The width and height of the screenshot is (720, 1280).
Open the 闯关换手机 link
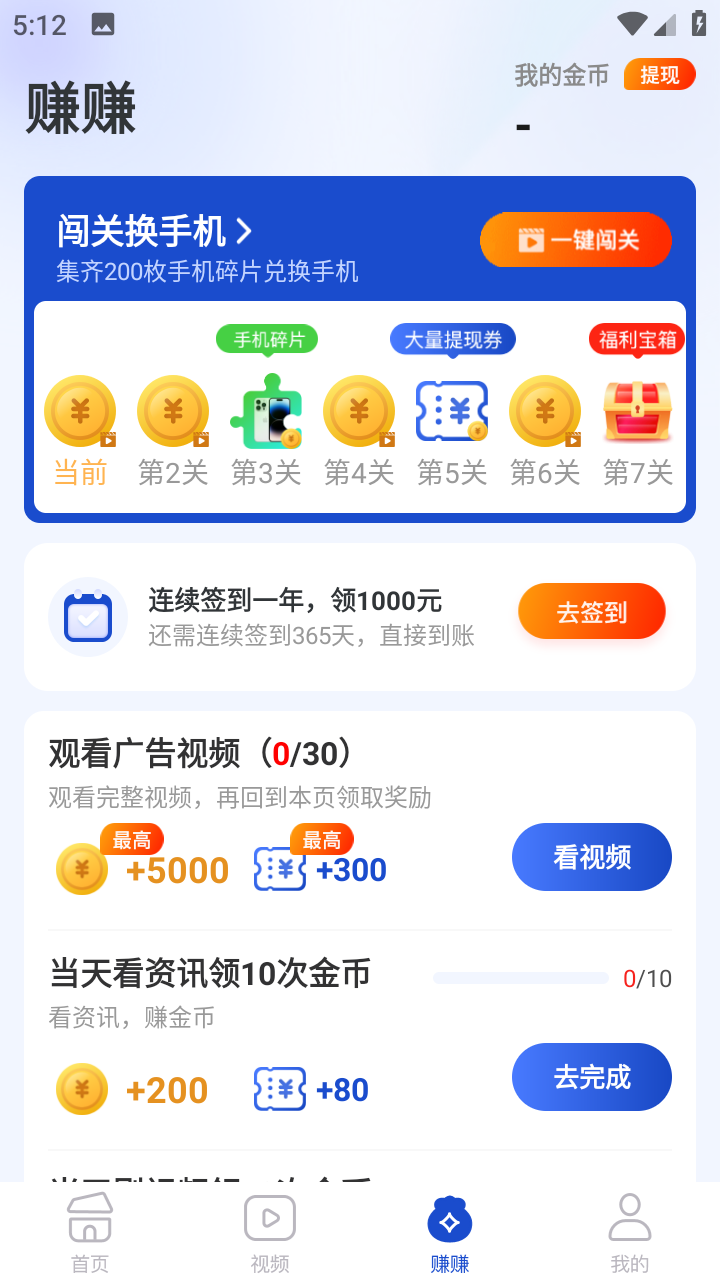[x=154, y=231]
